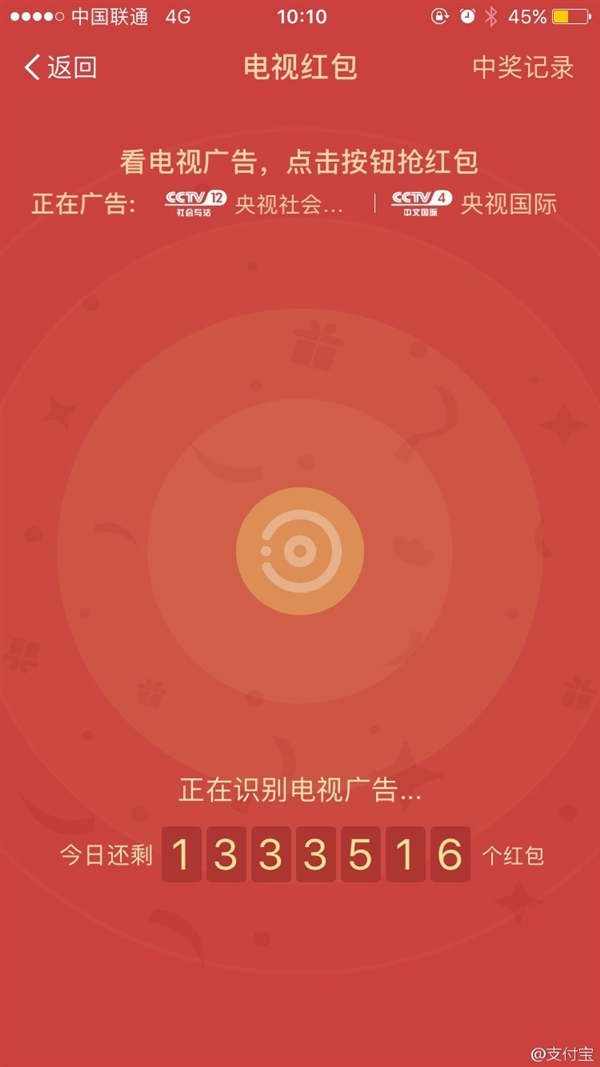Screen dimensions: 600x1067
Task: Tap 返回 to go back
Action: coord(60,68)
